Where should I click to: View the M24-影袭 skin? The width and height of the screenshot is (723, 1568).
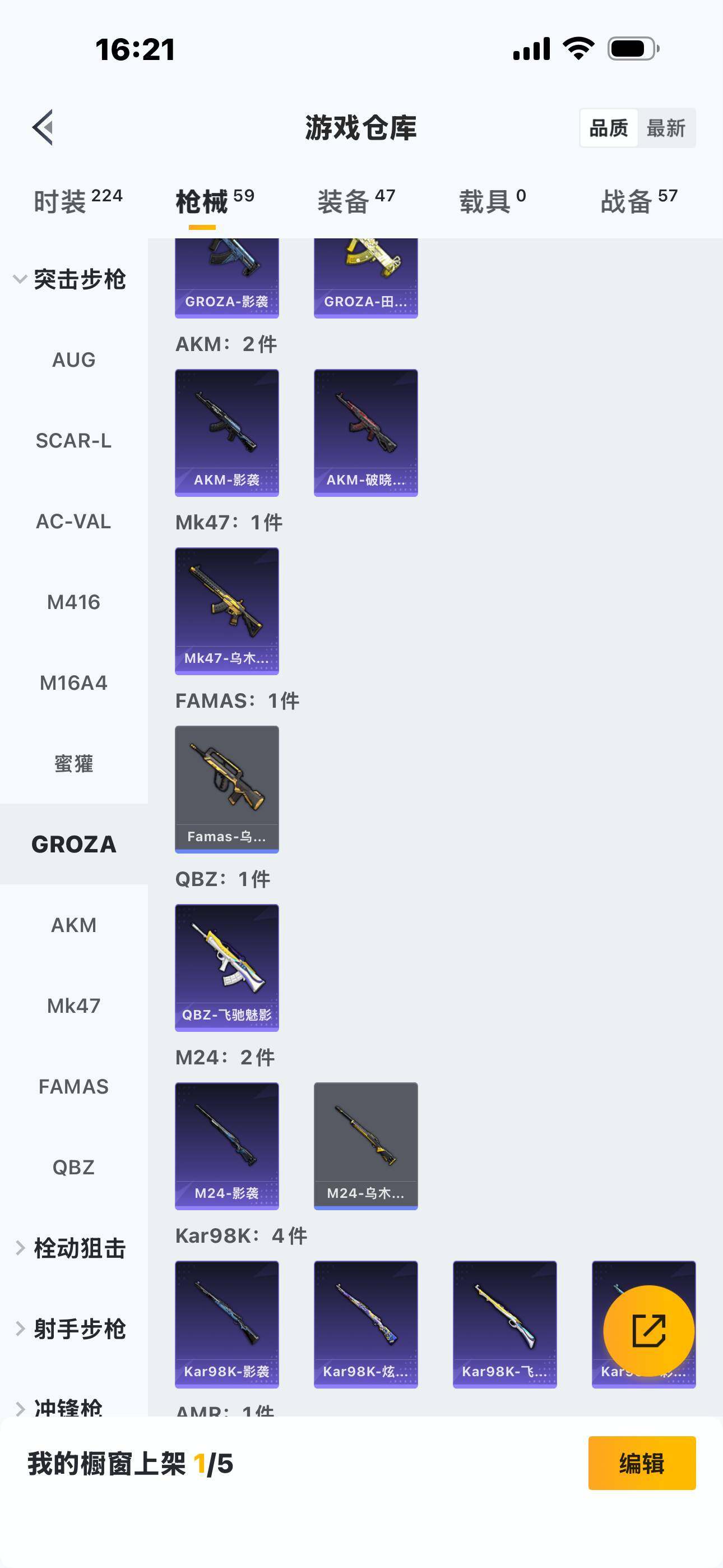[x=227, y=1146]
